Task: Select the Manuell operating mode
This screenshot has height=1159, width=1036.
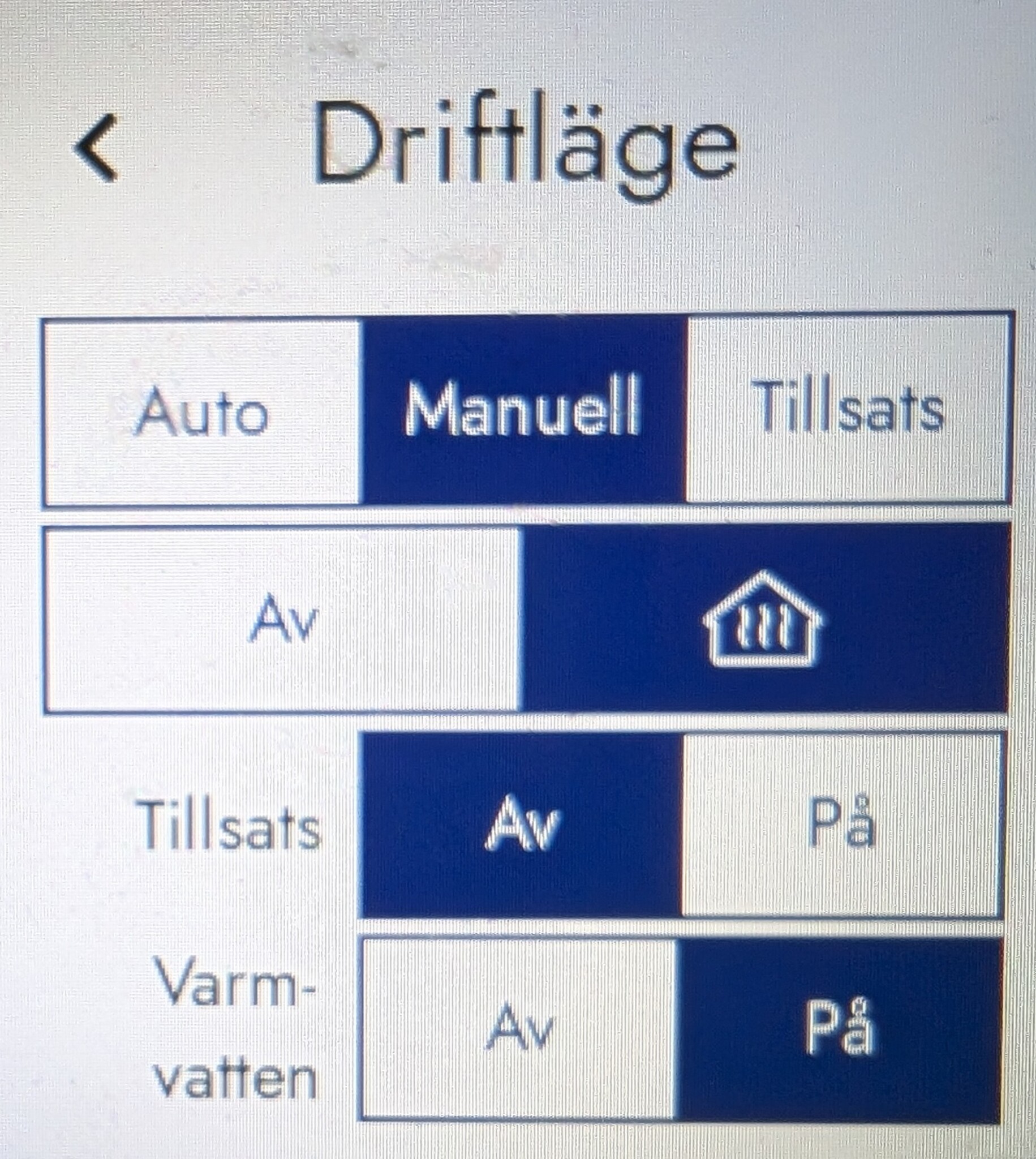Action: [524, 410]
